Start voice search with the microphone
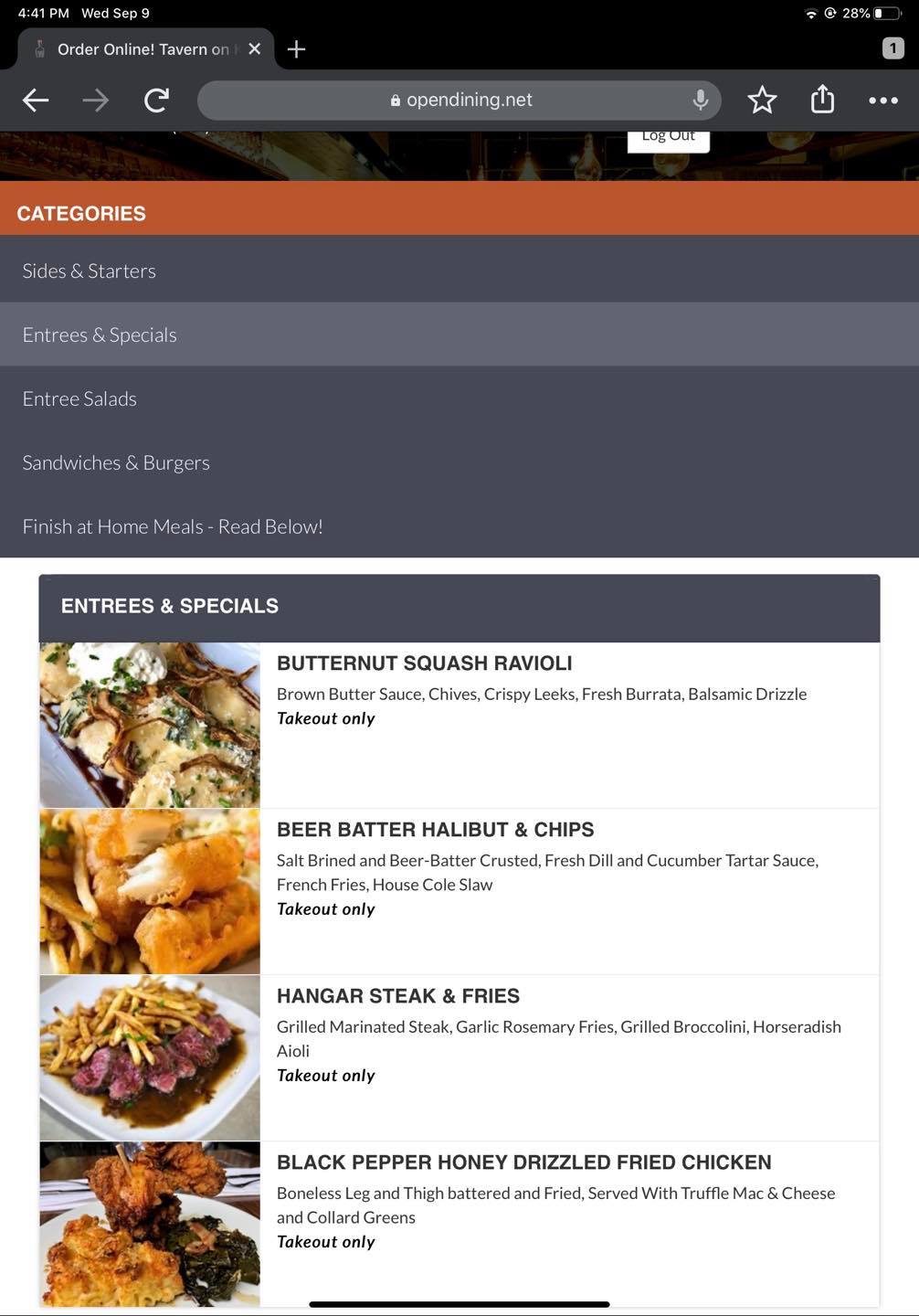This screenshot has width=919, height=1316. pos(701,101)
